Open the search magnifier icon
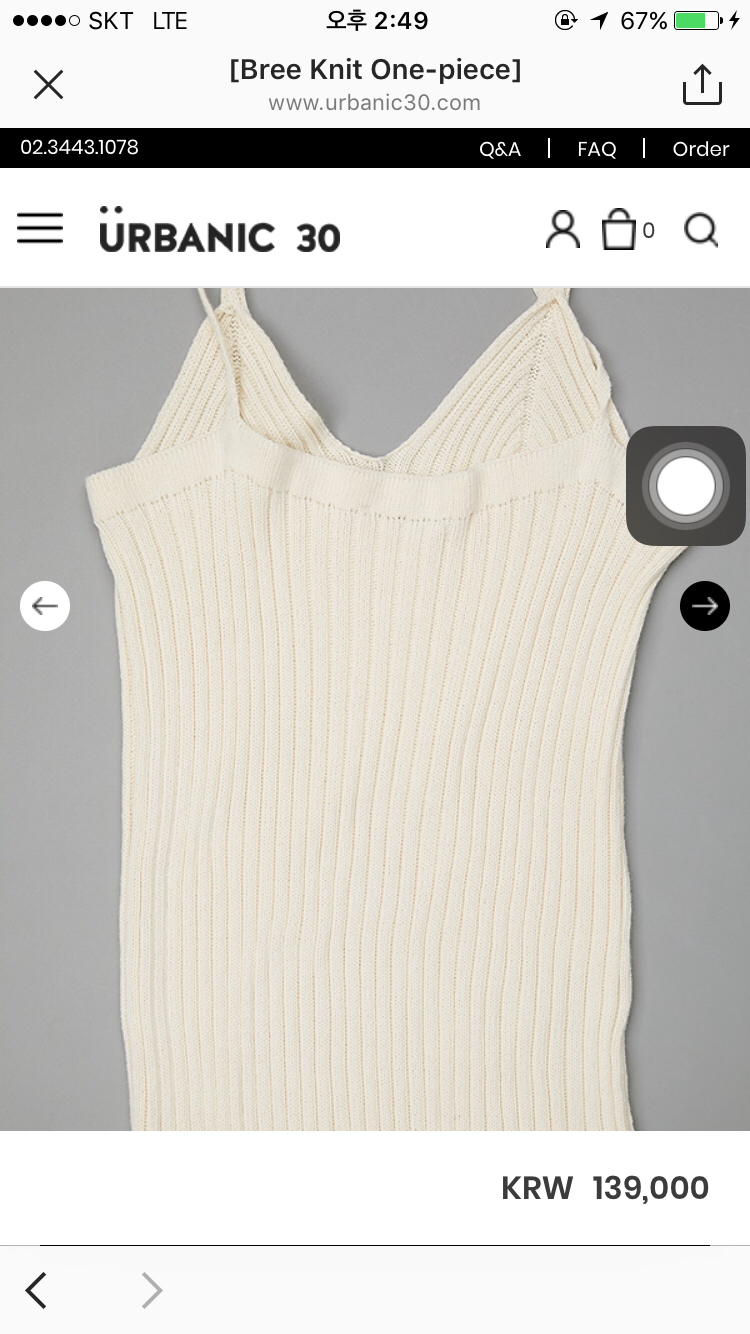 coord(700,230)
